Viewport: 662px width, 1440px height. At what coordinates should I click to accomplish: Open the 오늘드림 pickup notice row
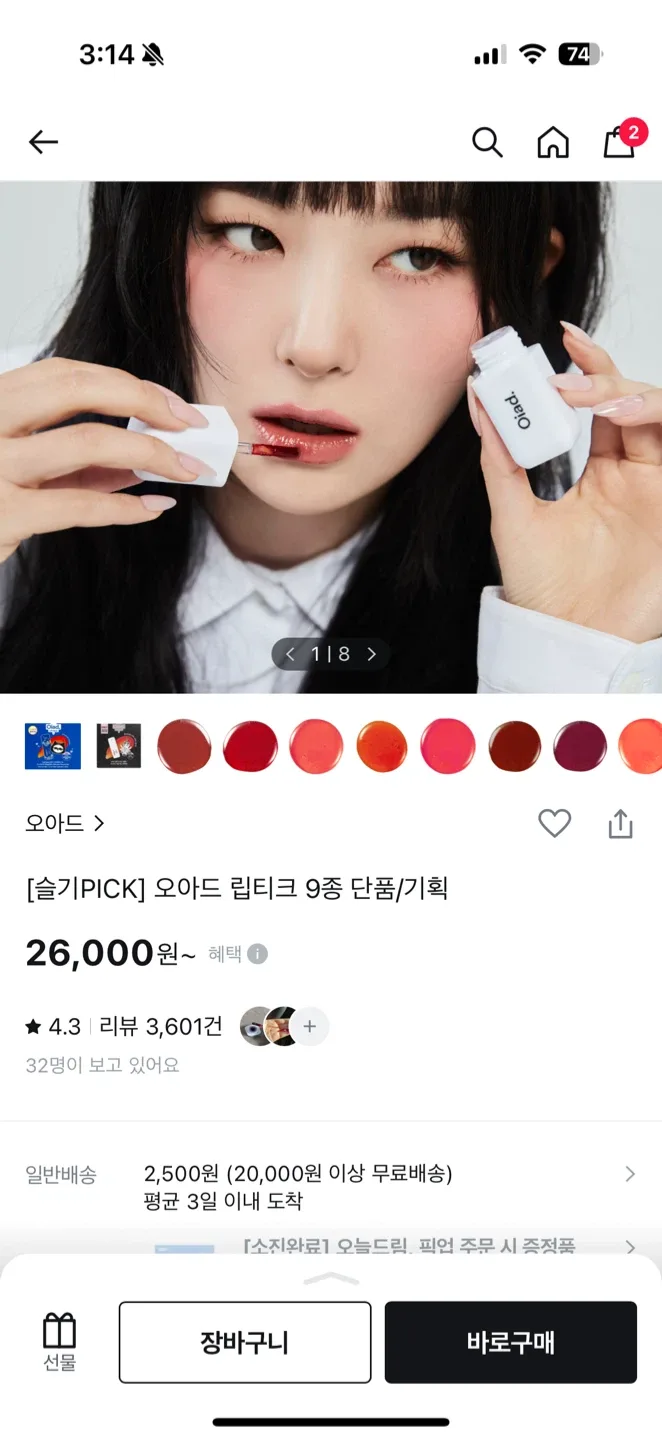tap(410, 1246)
